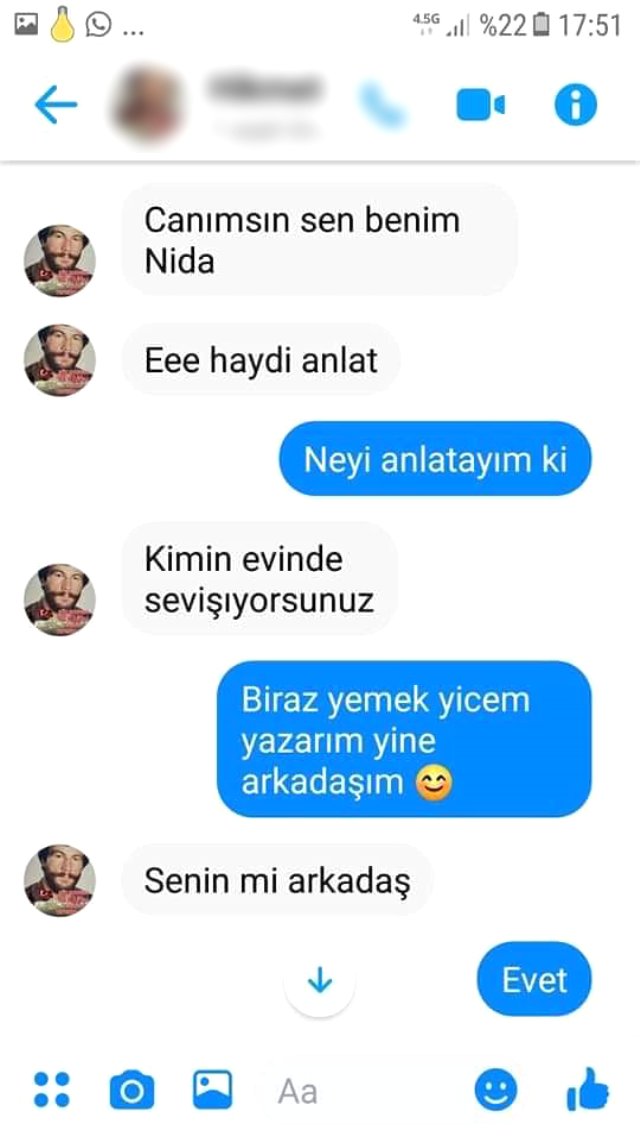This screenshot has height=1142, width=640.
Task: Open the camera to take a photo
Action: (x=131, y=1089)
